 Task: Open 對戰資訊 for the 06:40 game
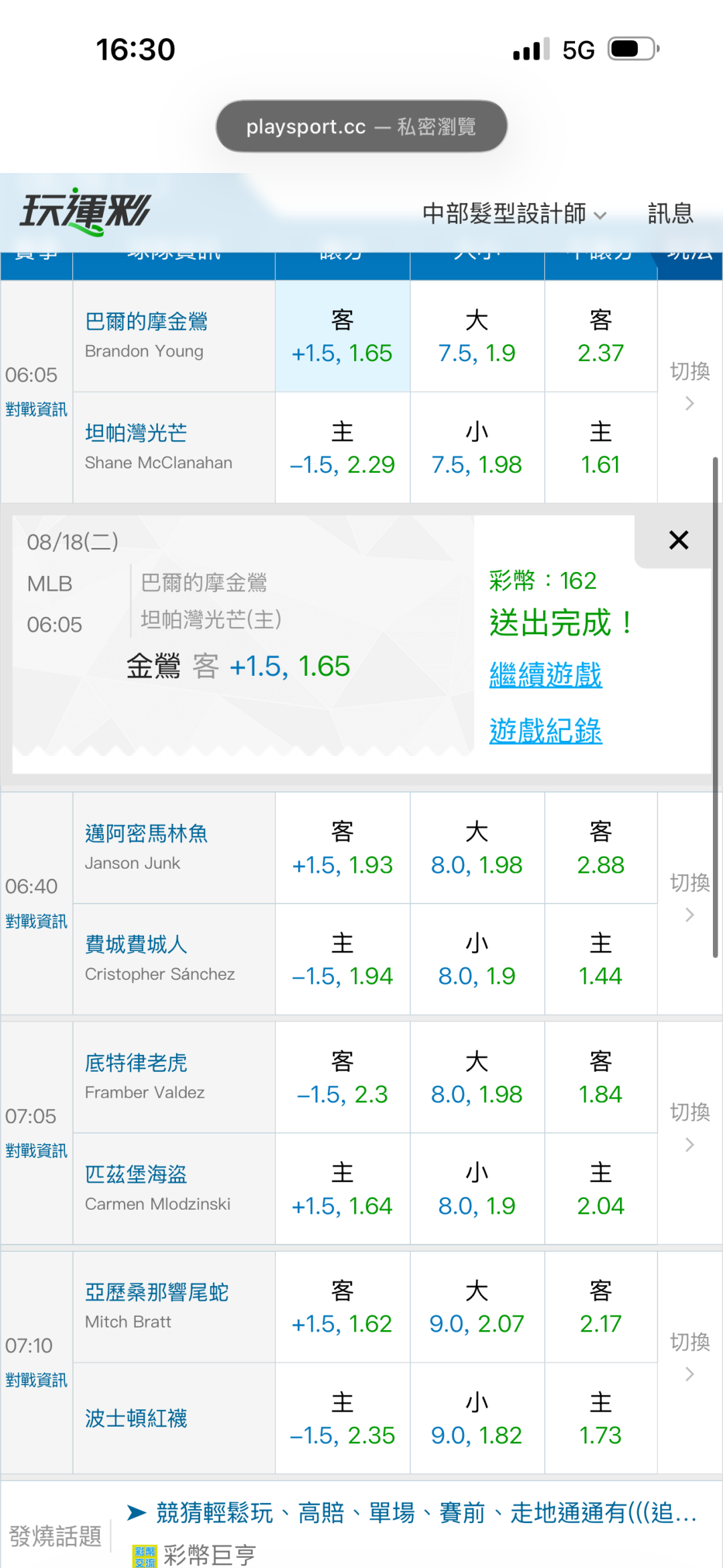pos(36,921)
